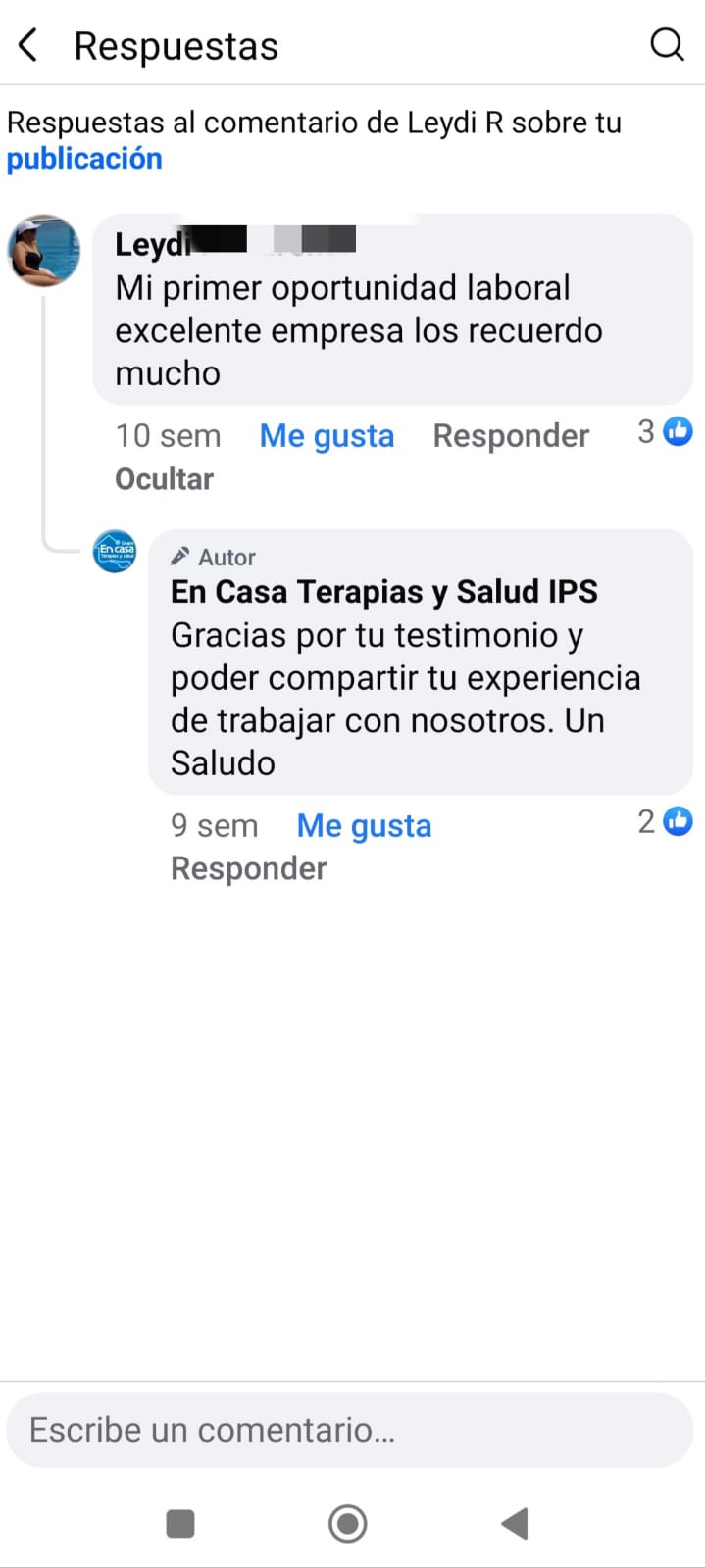Open the 3 reactions on Leydi's comment
The image size is (705, 1568).
[x=665, y=431]
